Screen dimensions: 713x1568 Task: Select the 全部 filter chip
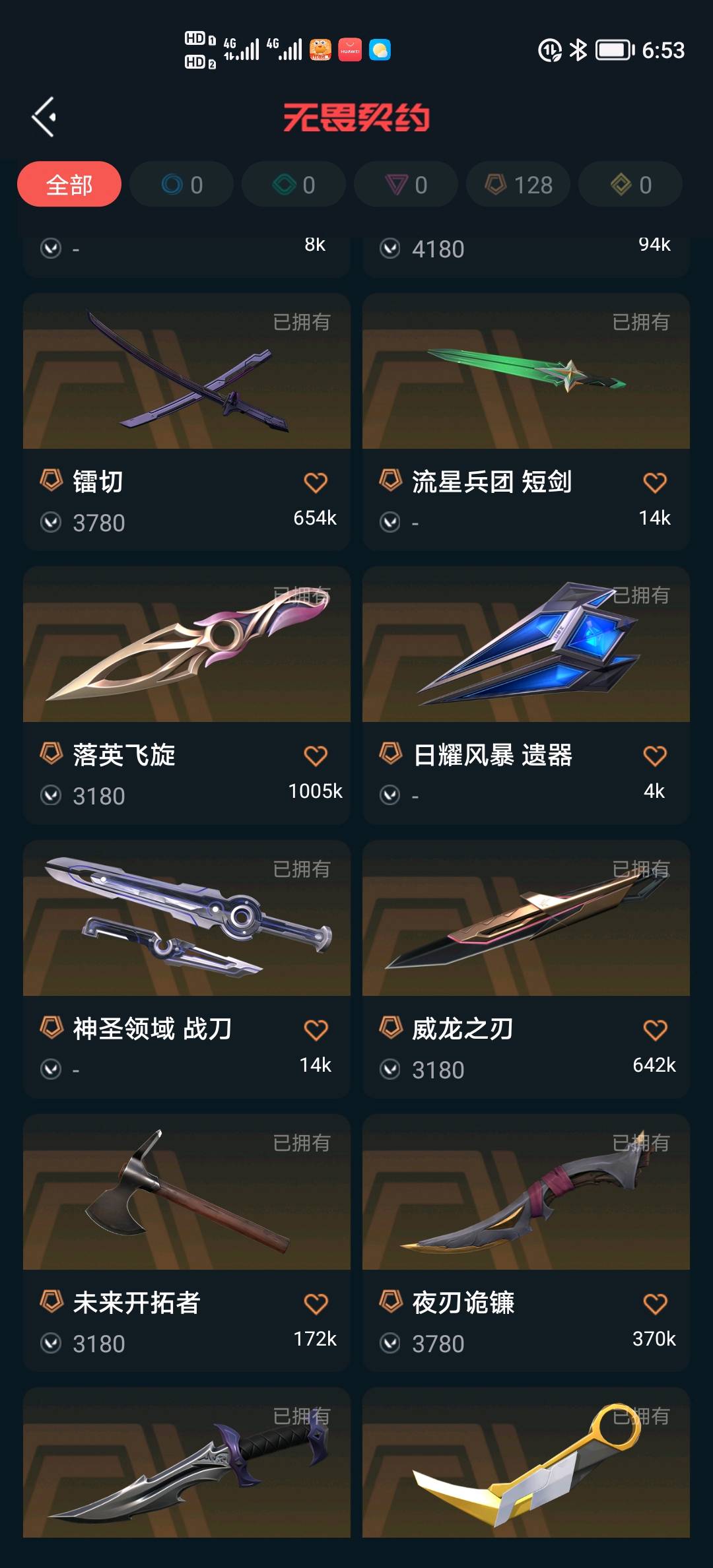click(69, 185)
